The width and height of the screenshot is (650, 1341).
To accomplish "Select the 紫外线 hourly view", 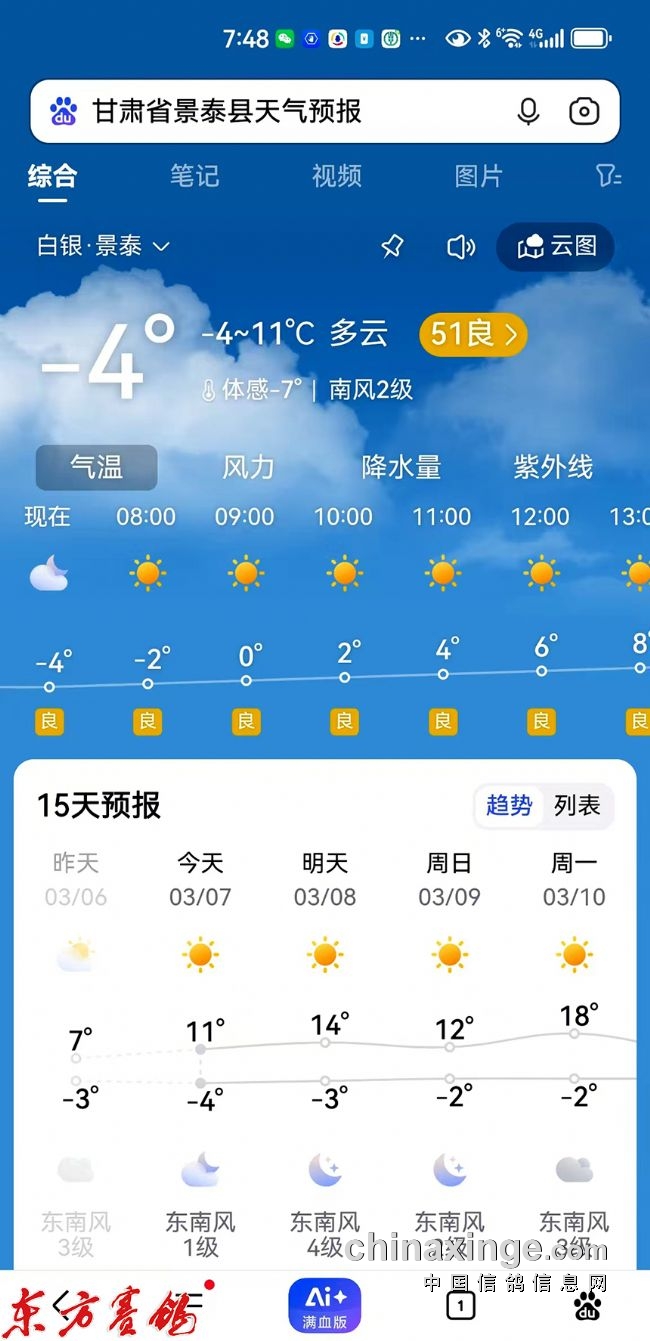I will coord(553,467).
